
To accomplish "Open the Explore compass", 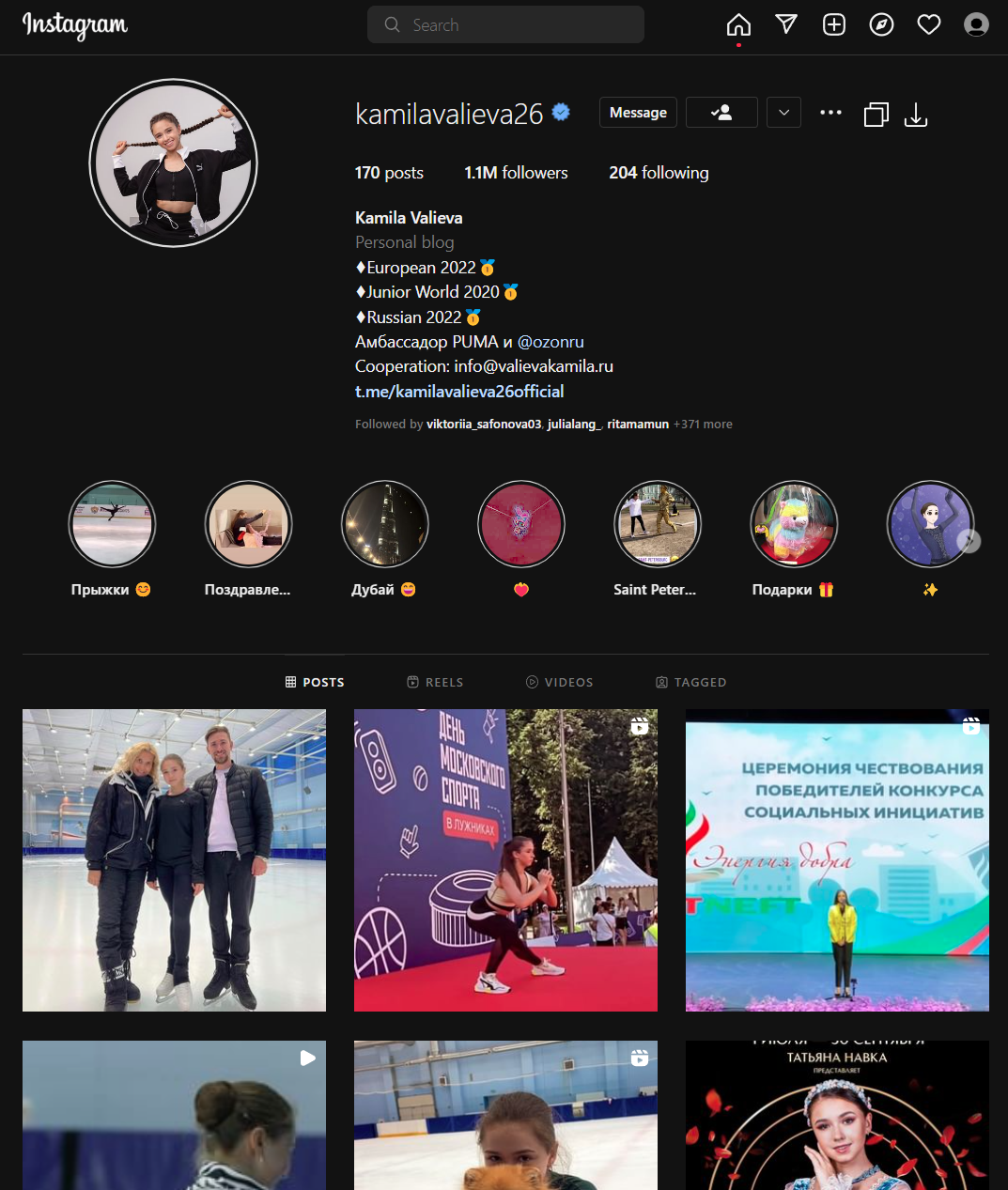I will [881, 25].
